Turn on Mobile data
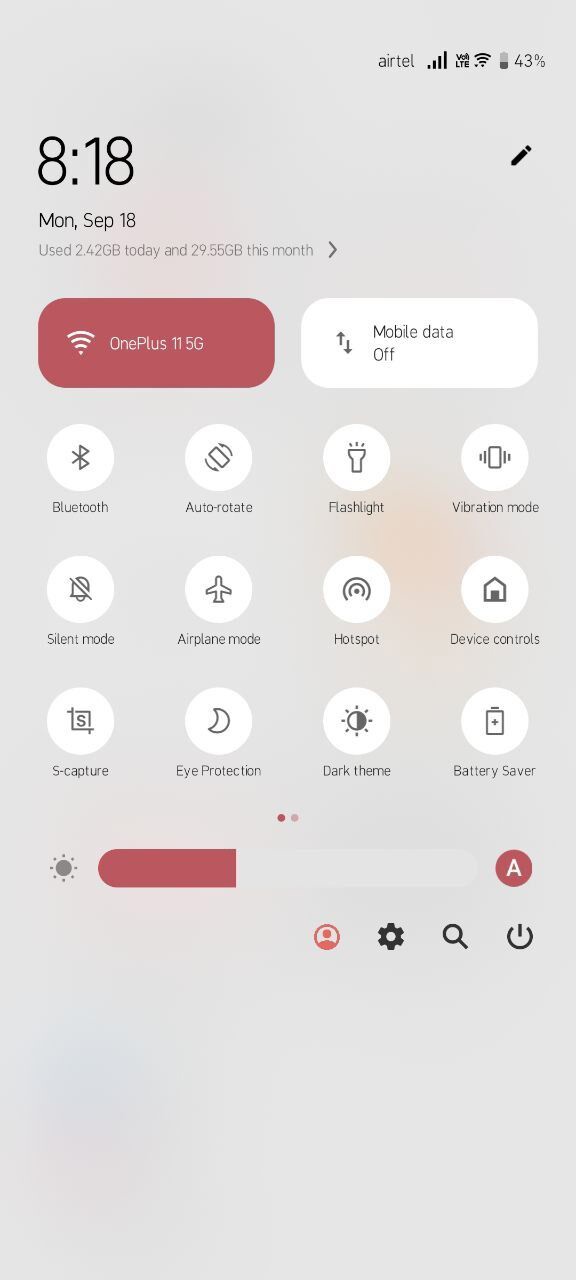The image size is (576, 1280). (419, 343)
